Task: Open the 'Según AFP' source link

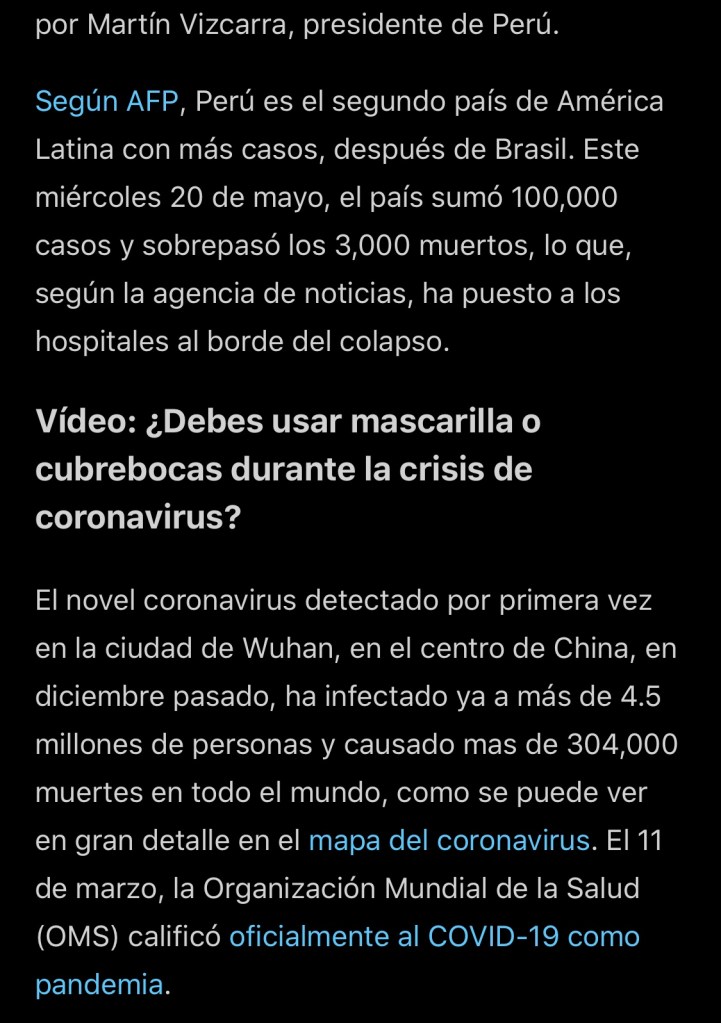Action: point(107,102)
